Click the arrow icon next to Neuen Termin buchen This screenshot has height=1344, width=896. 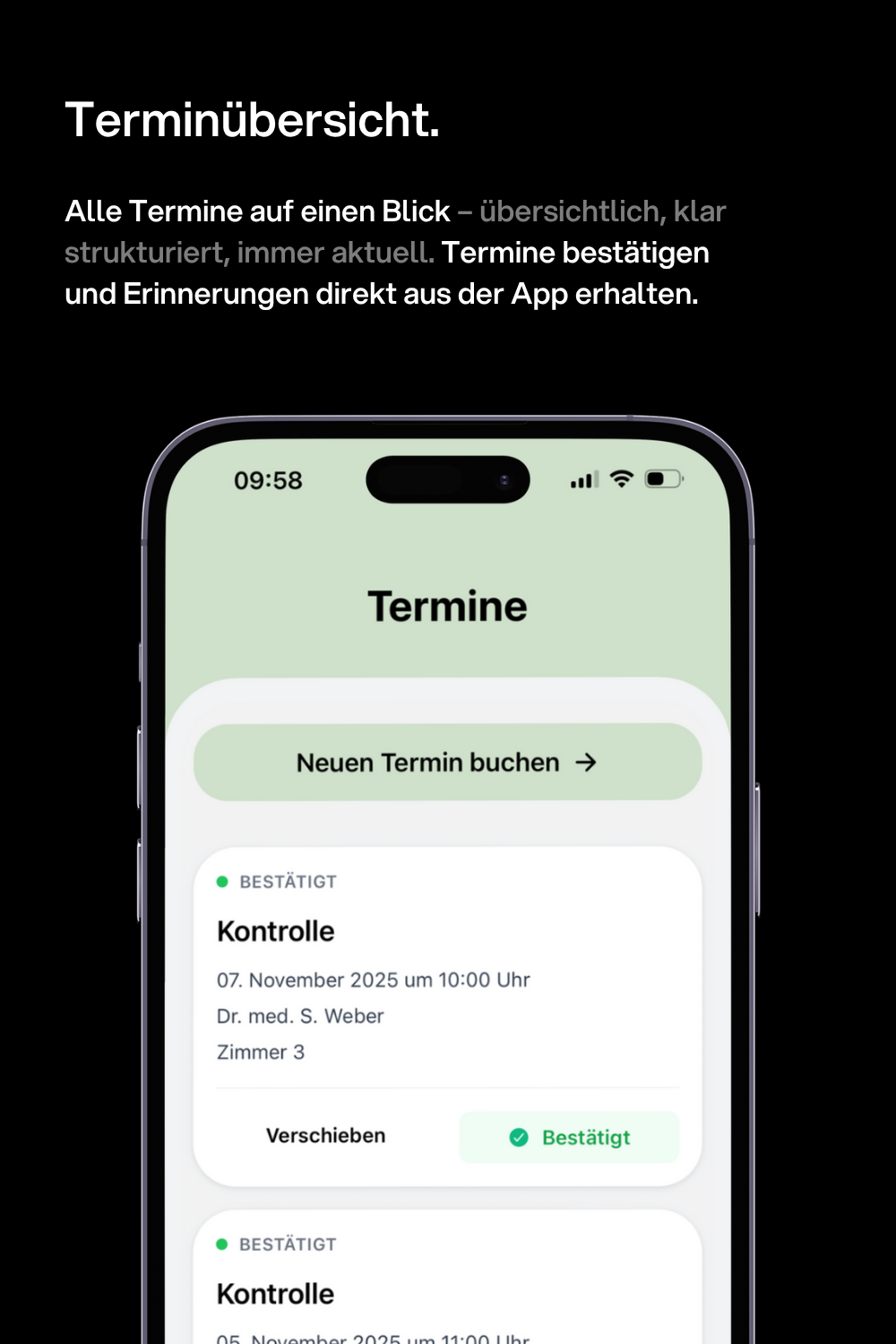[587, 762]
